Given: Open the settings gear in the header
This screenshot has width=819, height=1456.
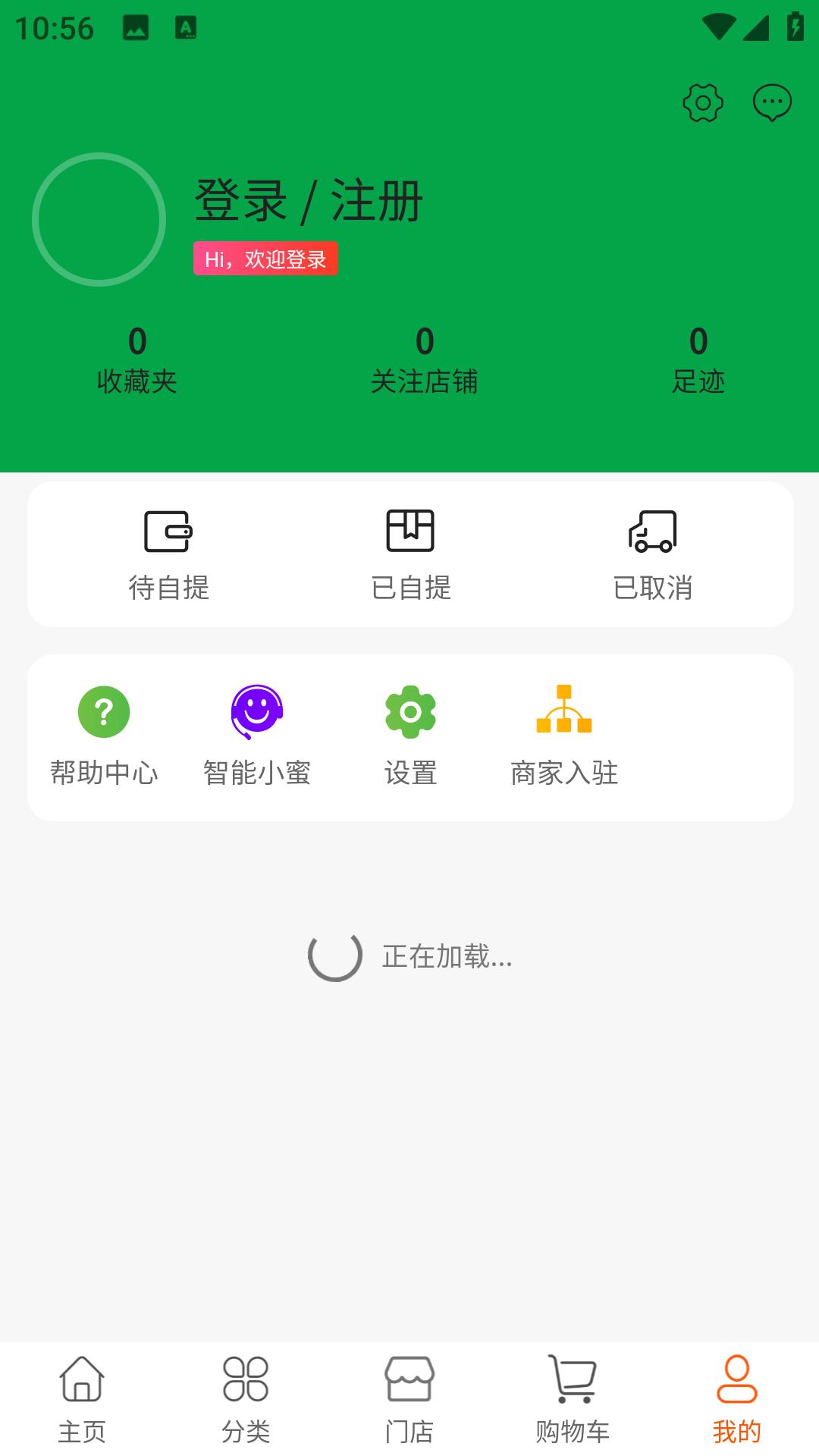Looking at the screenshot, I should click(x=703, y=102).
